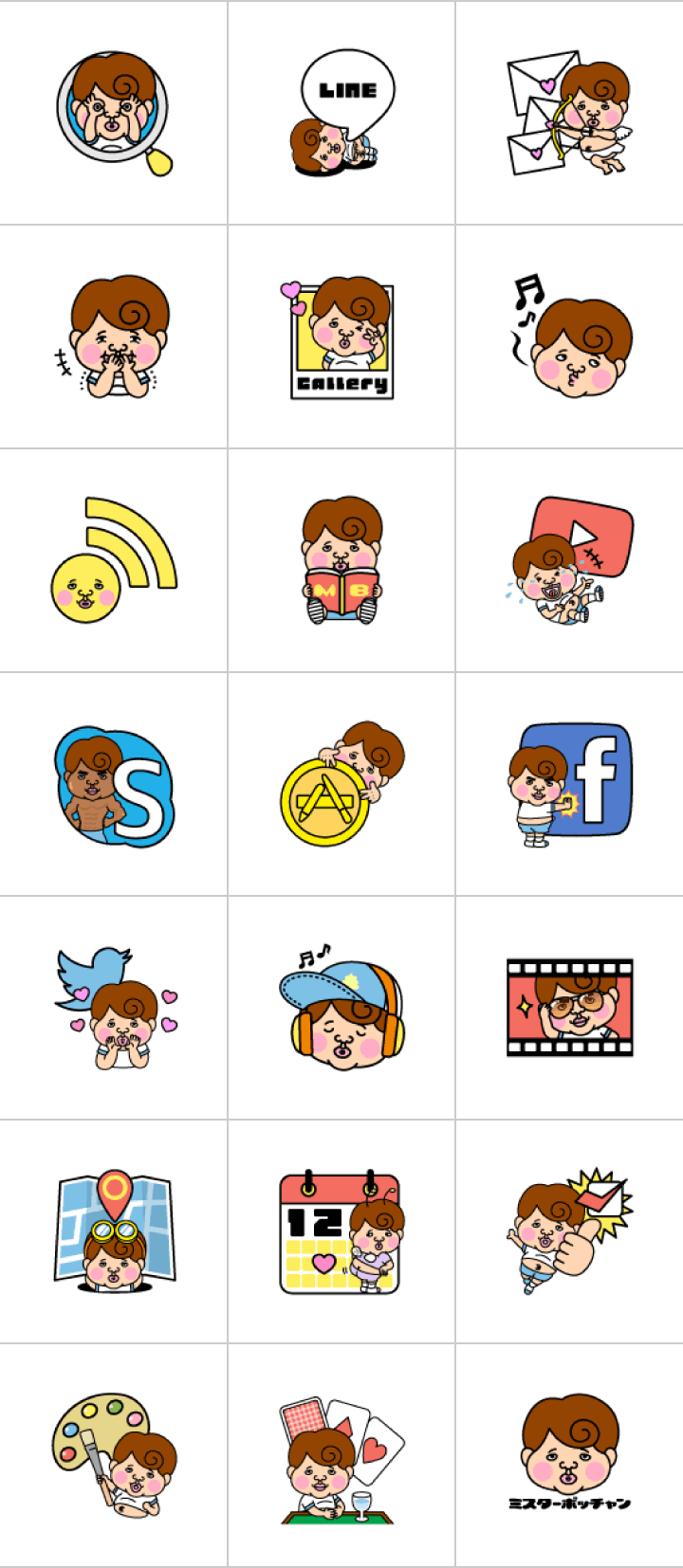Choose the yellow Wi-Fi signal sticker

click(x=114, y=561)
